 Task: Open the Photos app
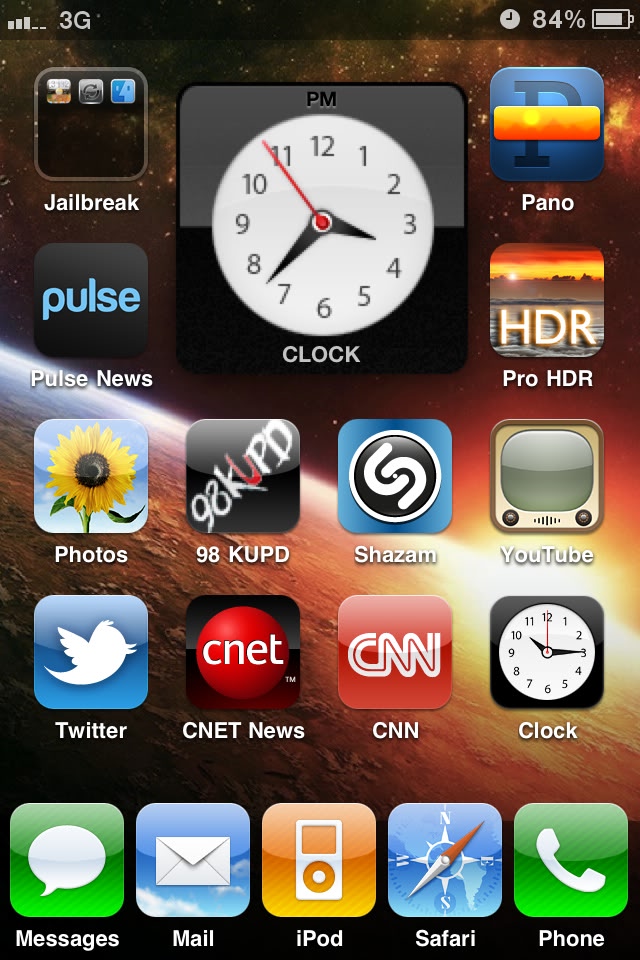click(91, 476)
